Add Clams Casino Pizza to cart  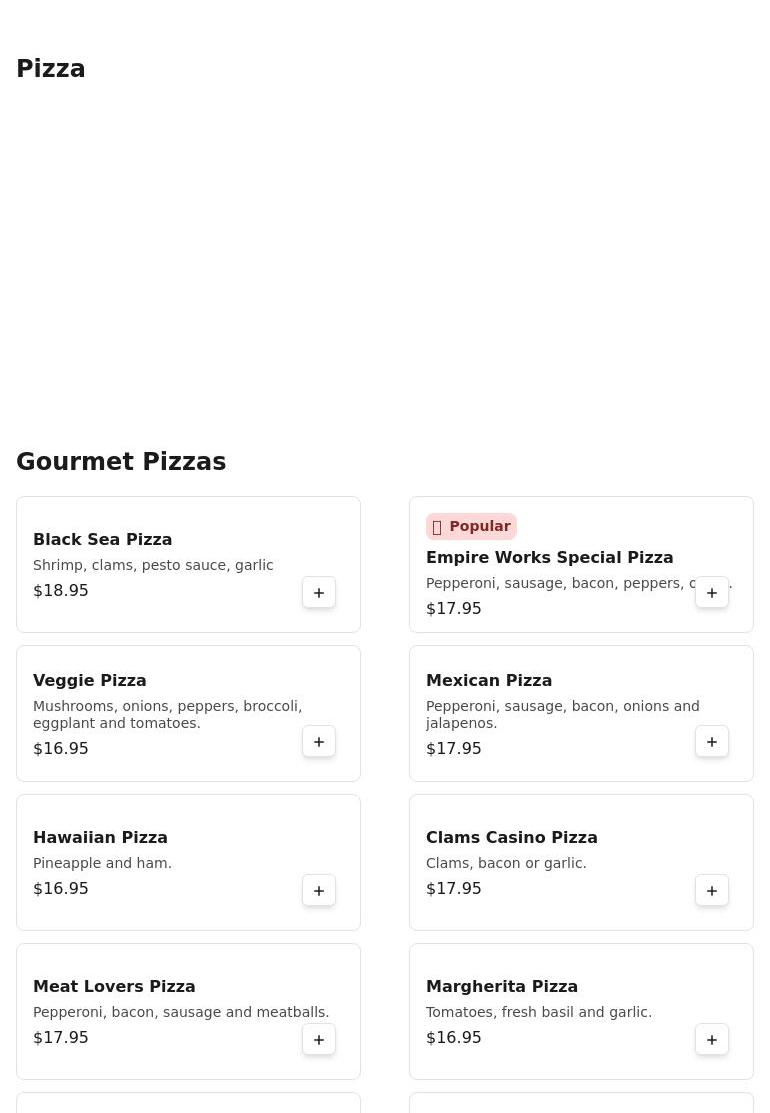(x=712, y=891)
